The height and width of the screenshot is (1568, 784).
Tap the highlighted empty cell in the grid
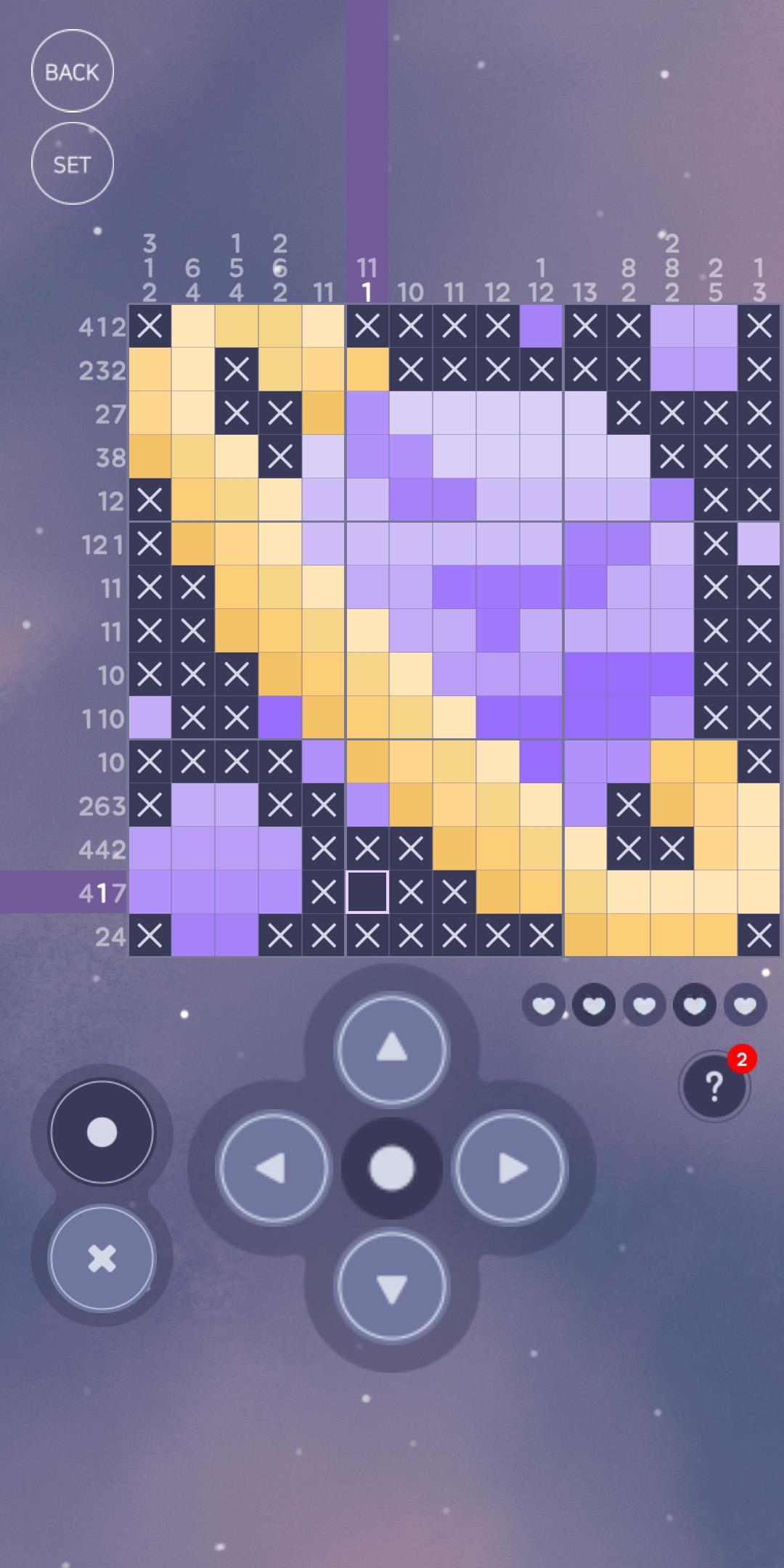point(367,892)
